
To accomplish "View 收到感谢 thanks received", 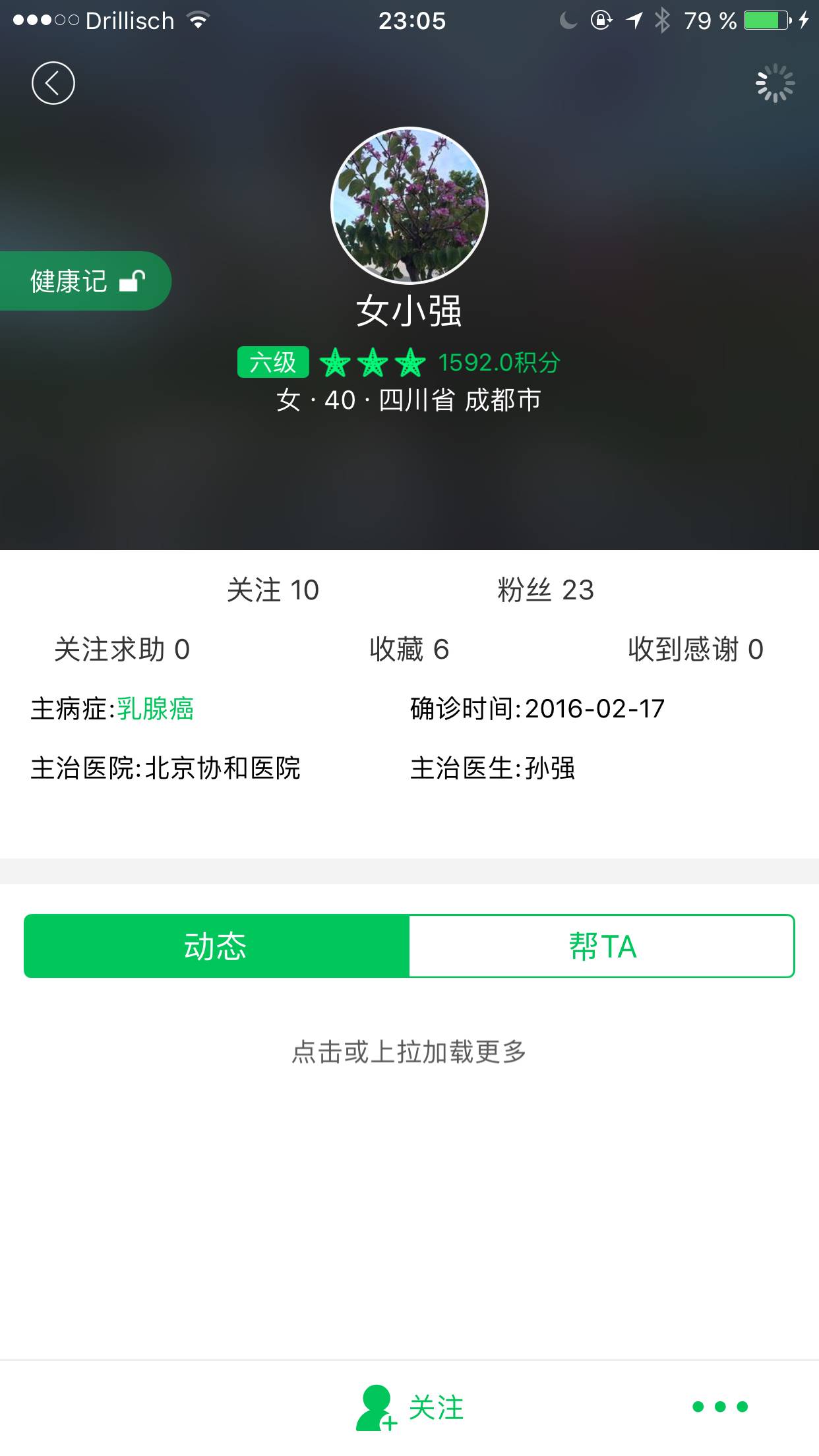I will (695, 650).
